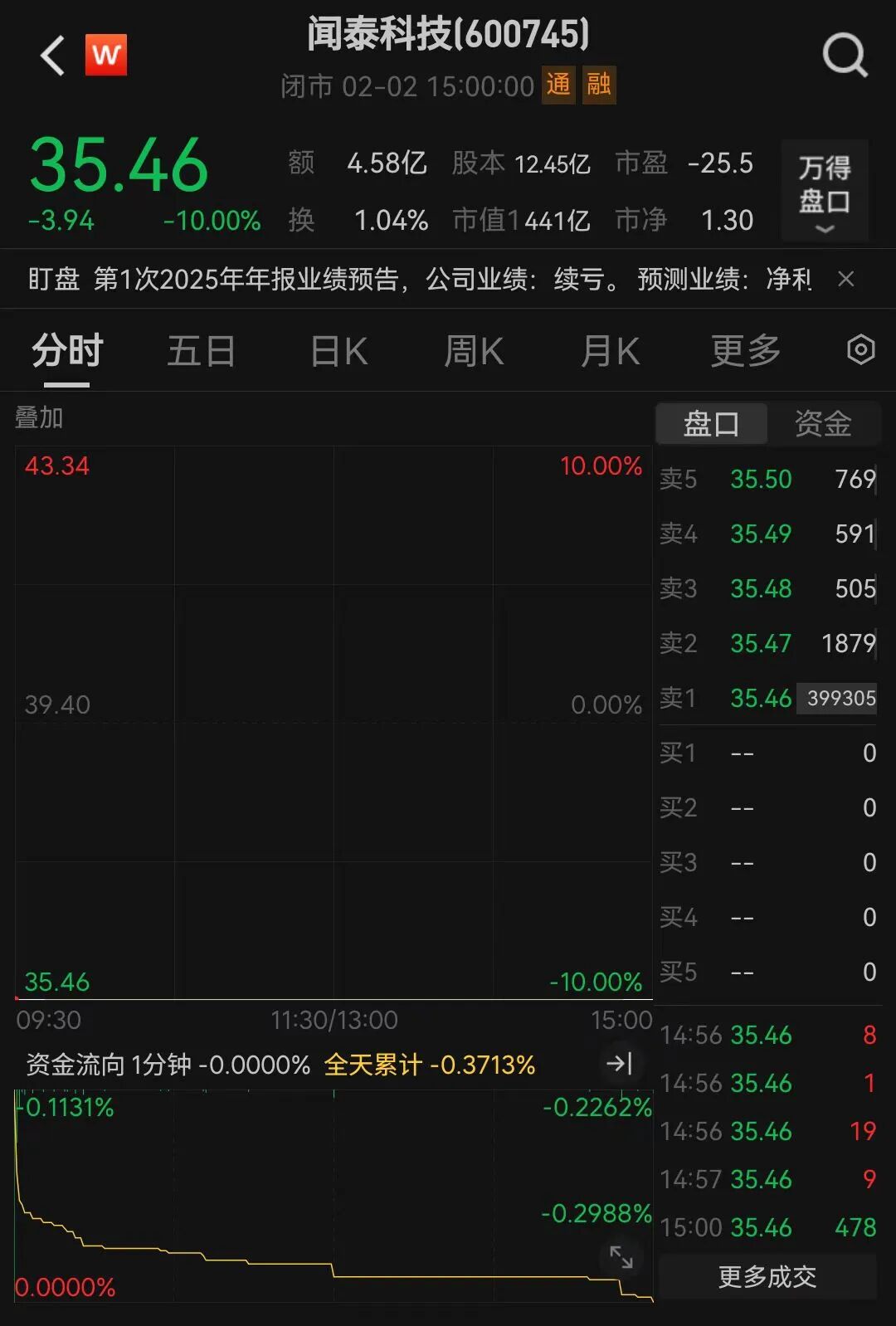Switch to the 五日 chart tab

point(202,351)
